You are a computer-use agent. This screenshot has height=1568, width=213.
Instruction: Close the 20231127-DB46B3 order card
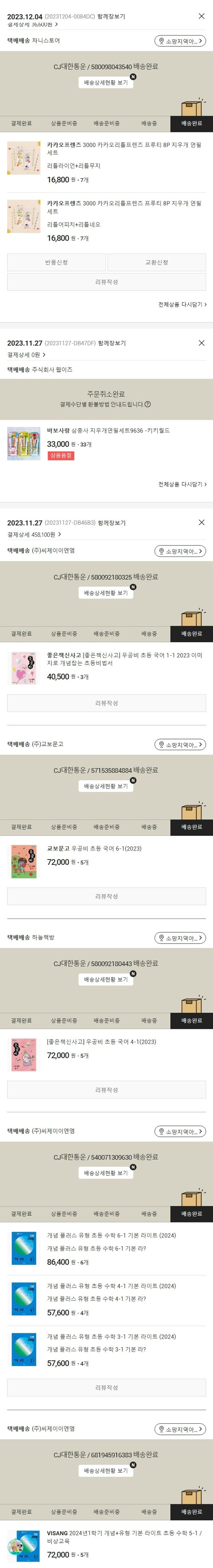point(201,522)
